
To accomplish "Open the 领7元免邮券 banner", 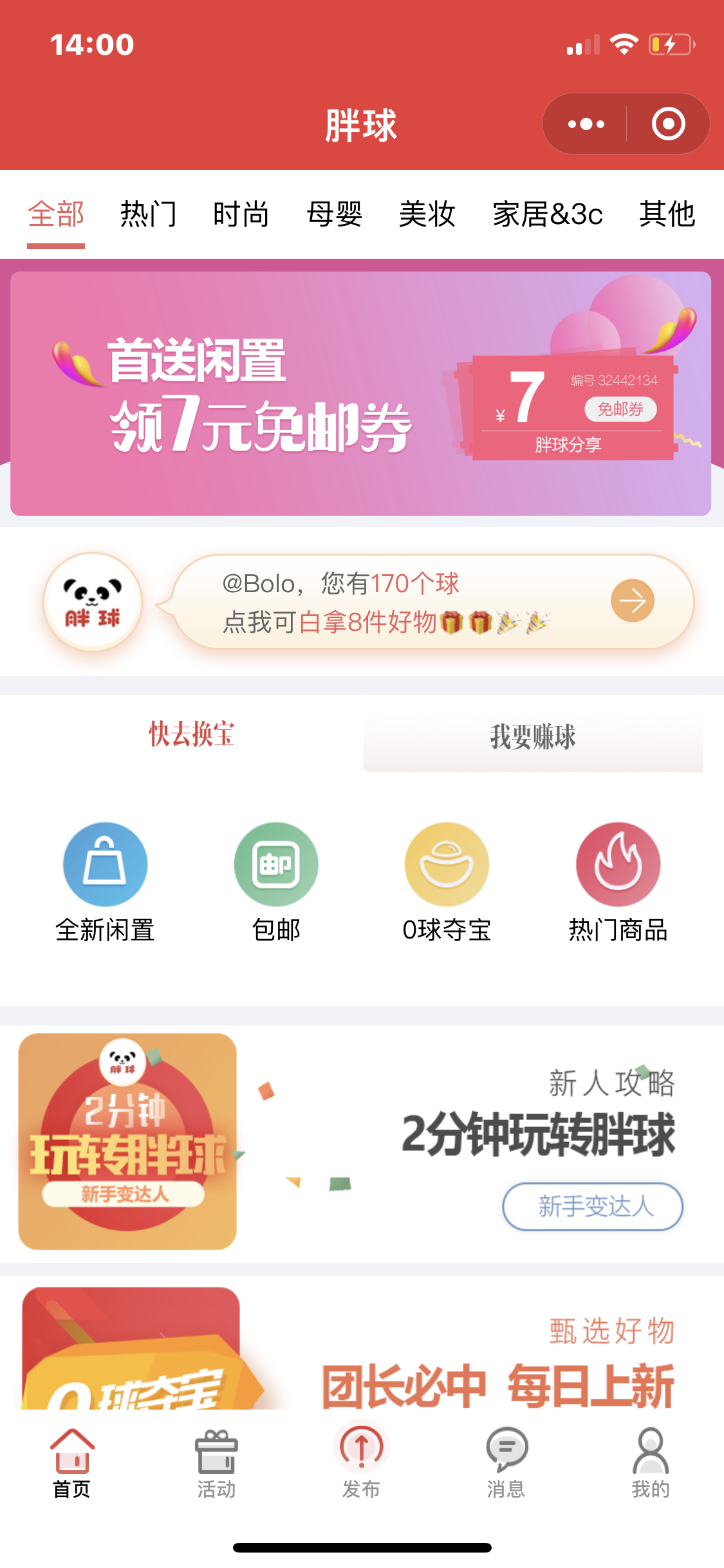I will point(360,393).
